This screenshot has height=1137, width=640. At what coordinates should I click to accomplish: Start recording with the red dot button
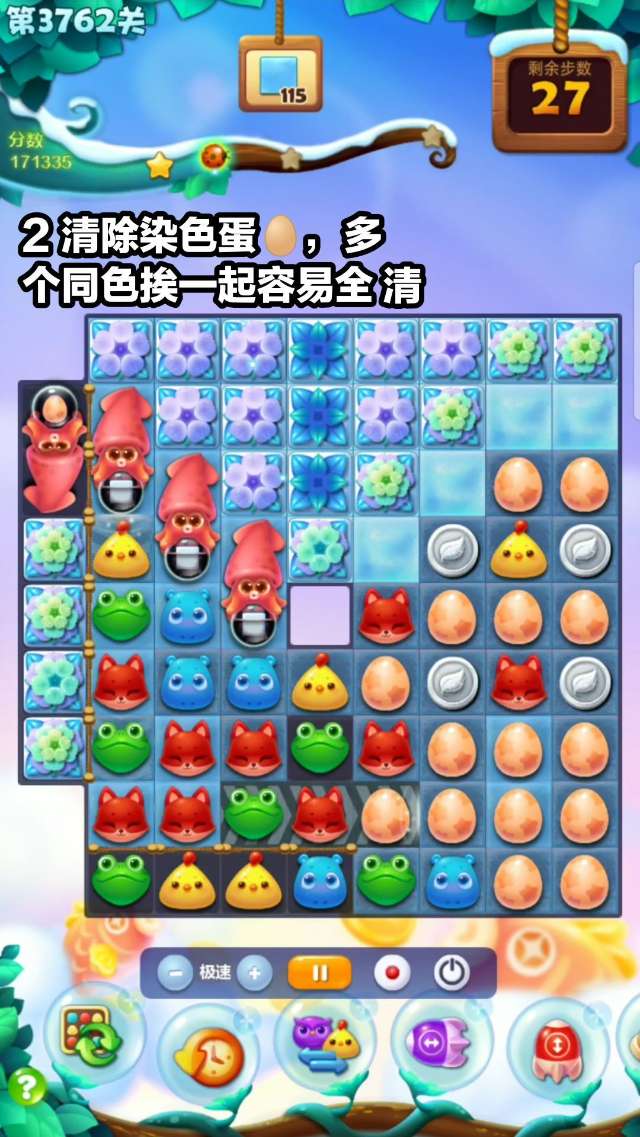click(391, 972)
